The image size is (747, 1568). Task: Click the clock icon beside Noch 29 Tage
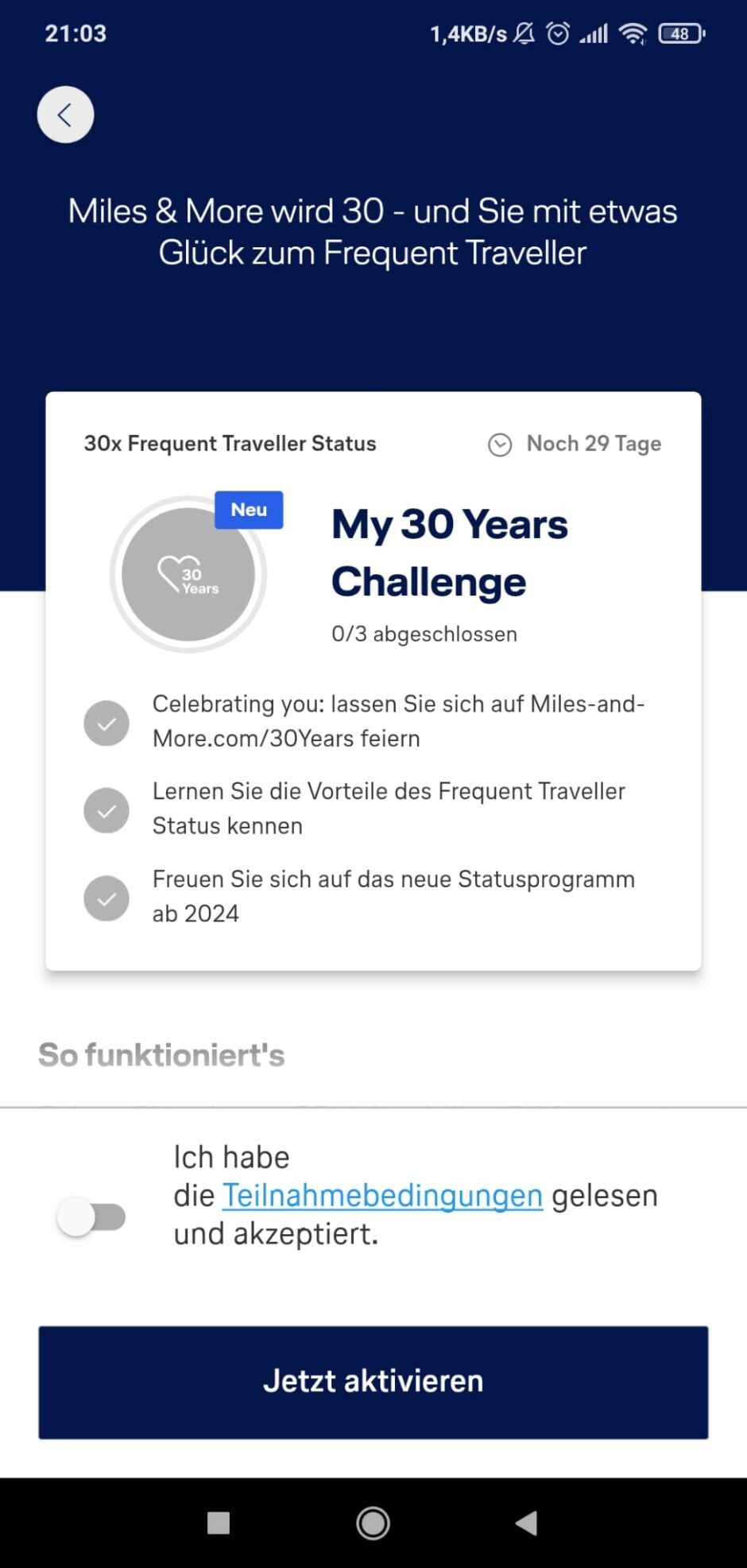tap(500, 444)
